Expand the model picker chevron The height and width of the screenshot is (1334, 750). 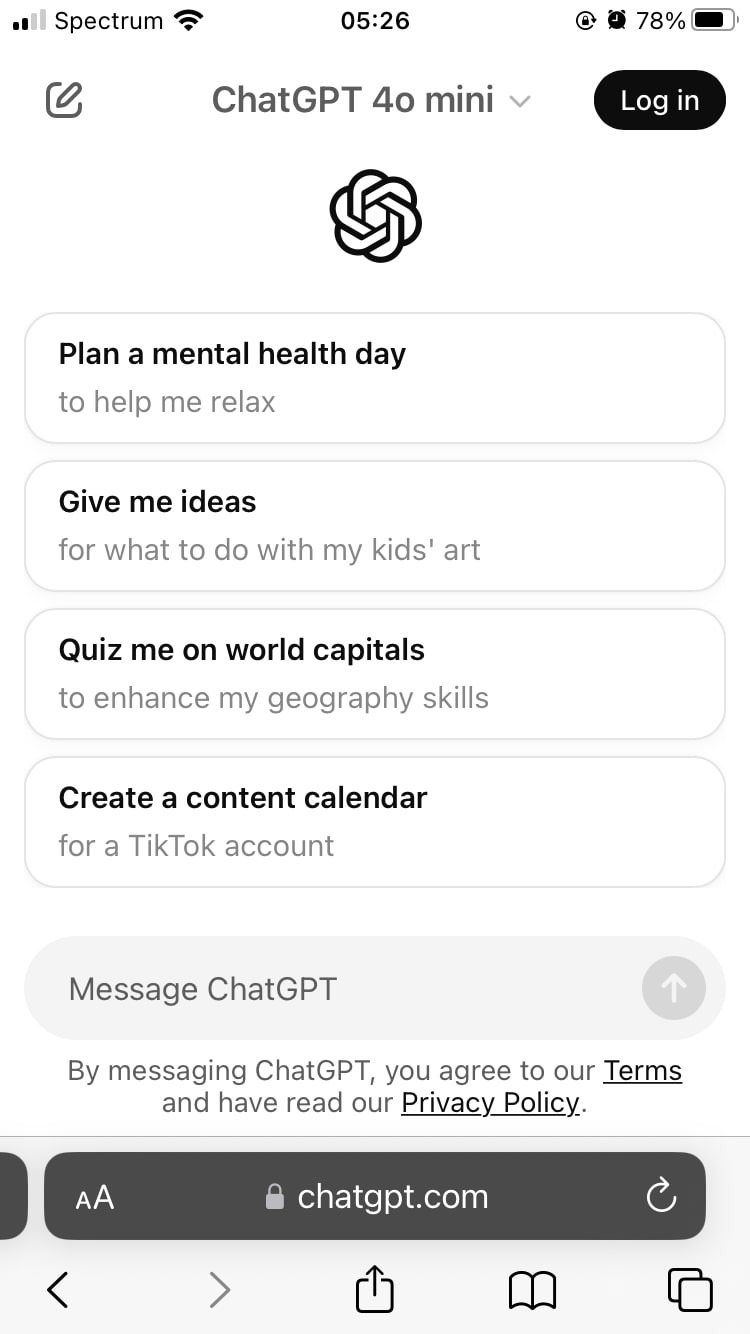coord(521,101)
